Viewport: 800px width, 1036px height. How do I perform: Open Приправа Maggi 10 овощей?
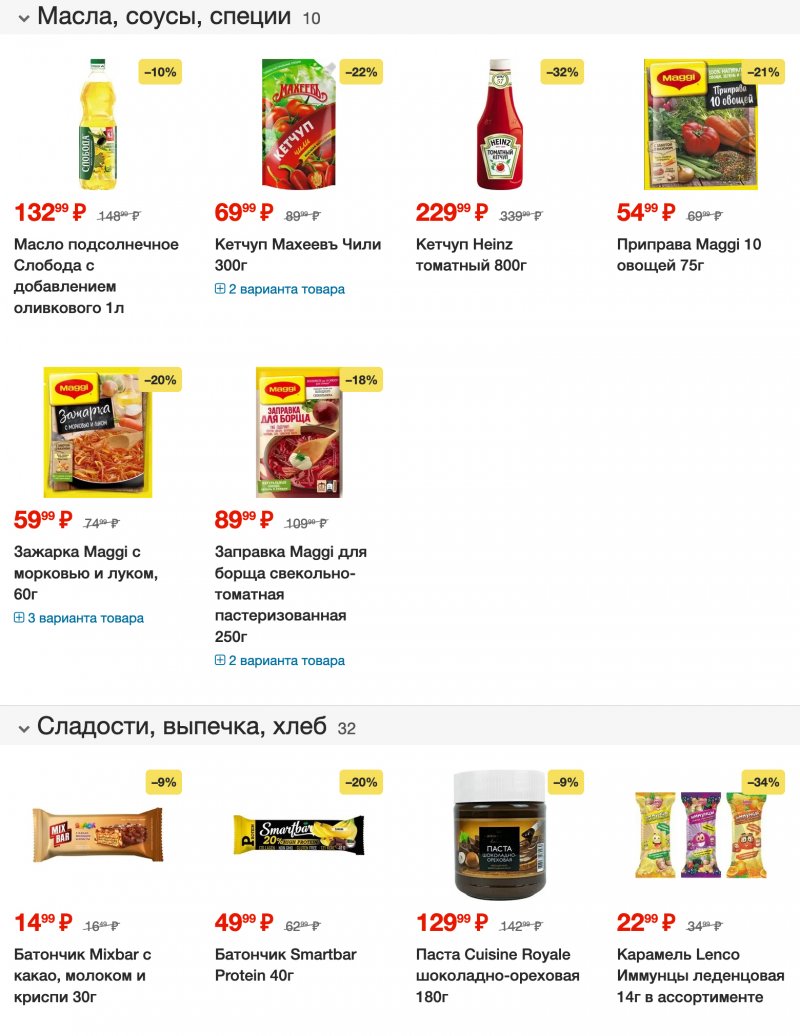tap(688, 254)
